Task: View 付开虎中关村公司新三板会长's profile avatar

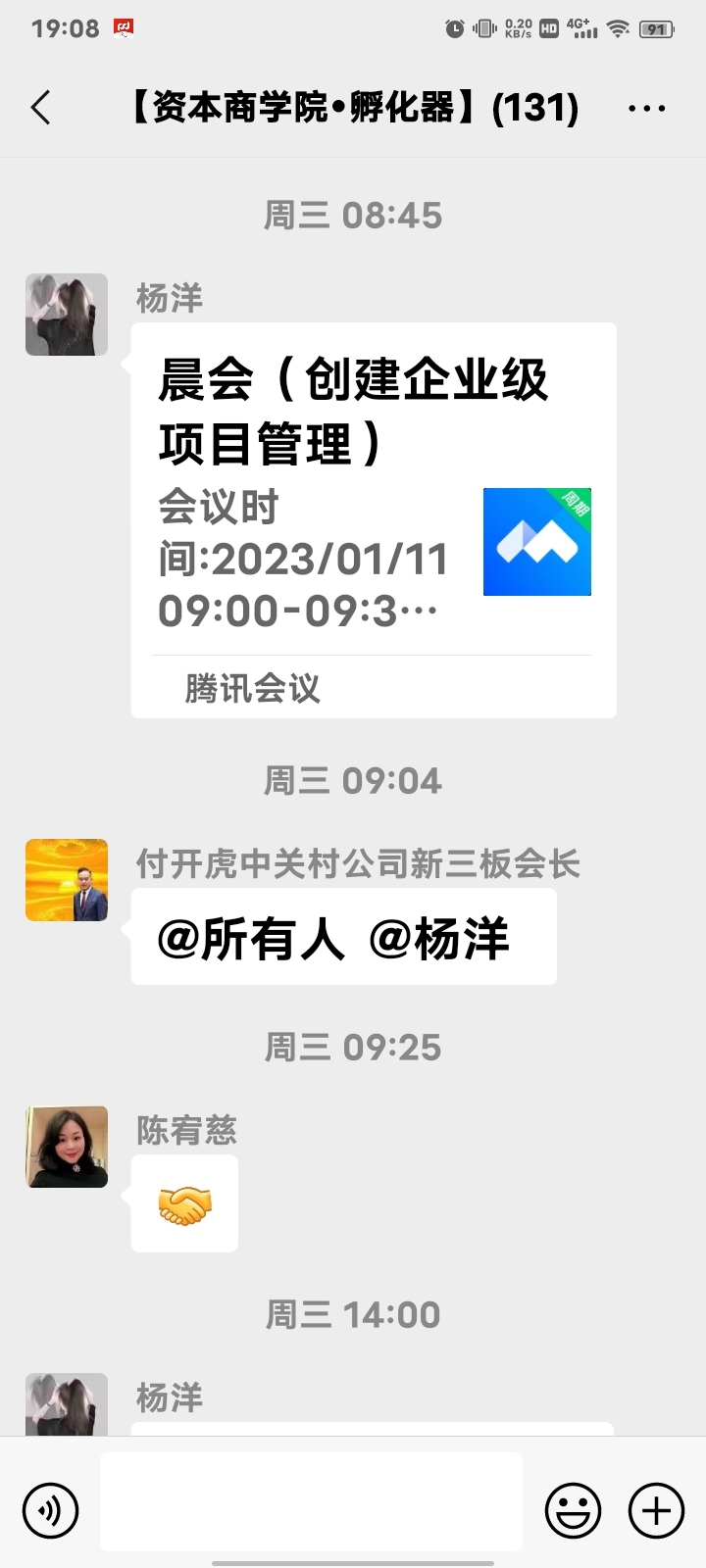Action: point(67,880)
